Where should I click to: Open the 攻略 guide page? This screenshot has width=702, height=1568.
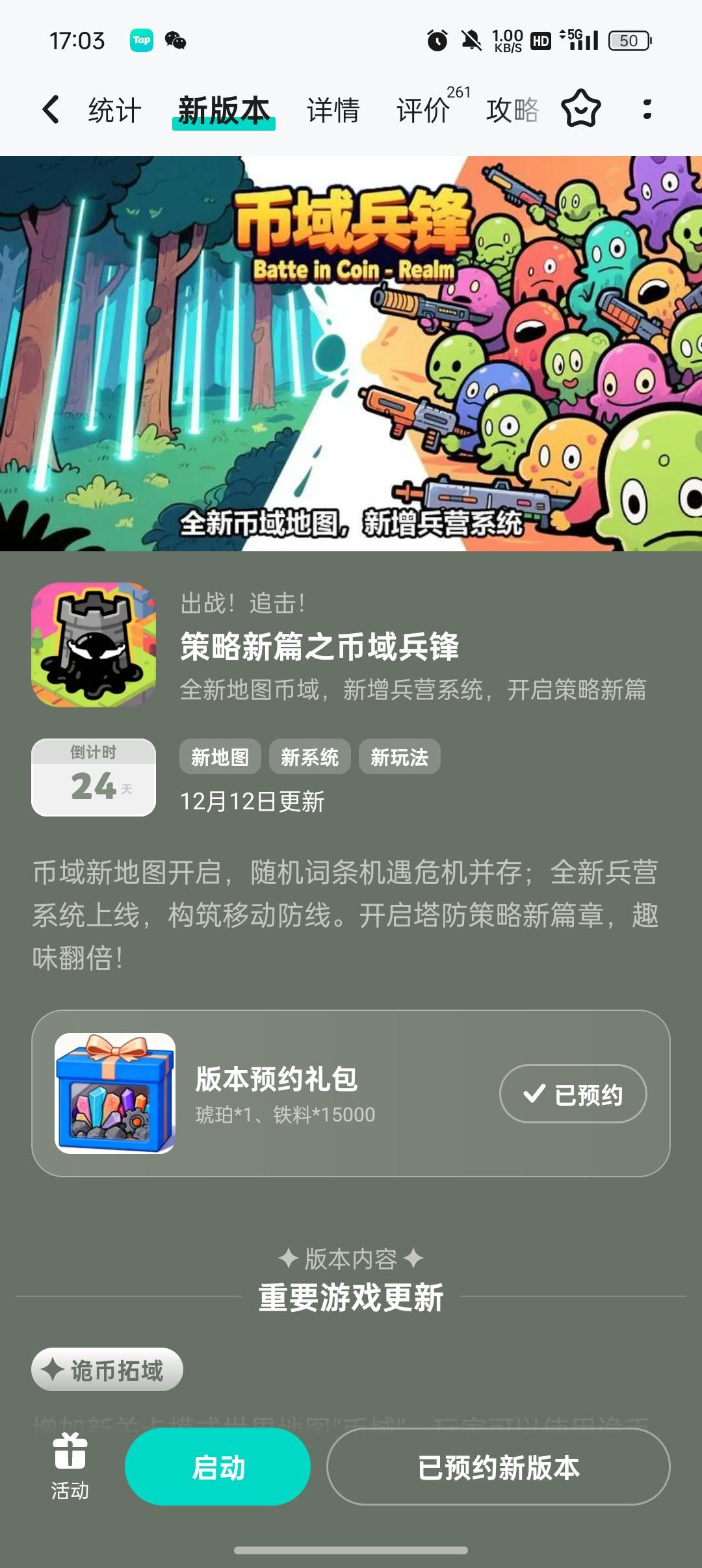[512, 111]
